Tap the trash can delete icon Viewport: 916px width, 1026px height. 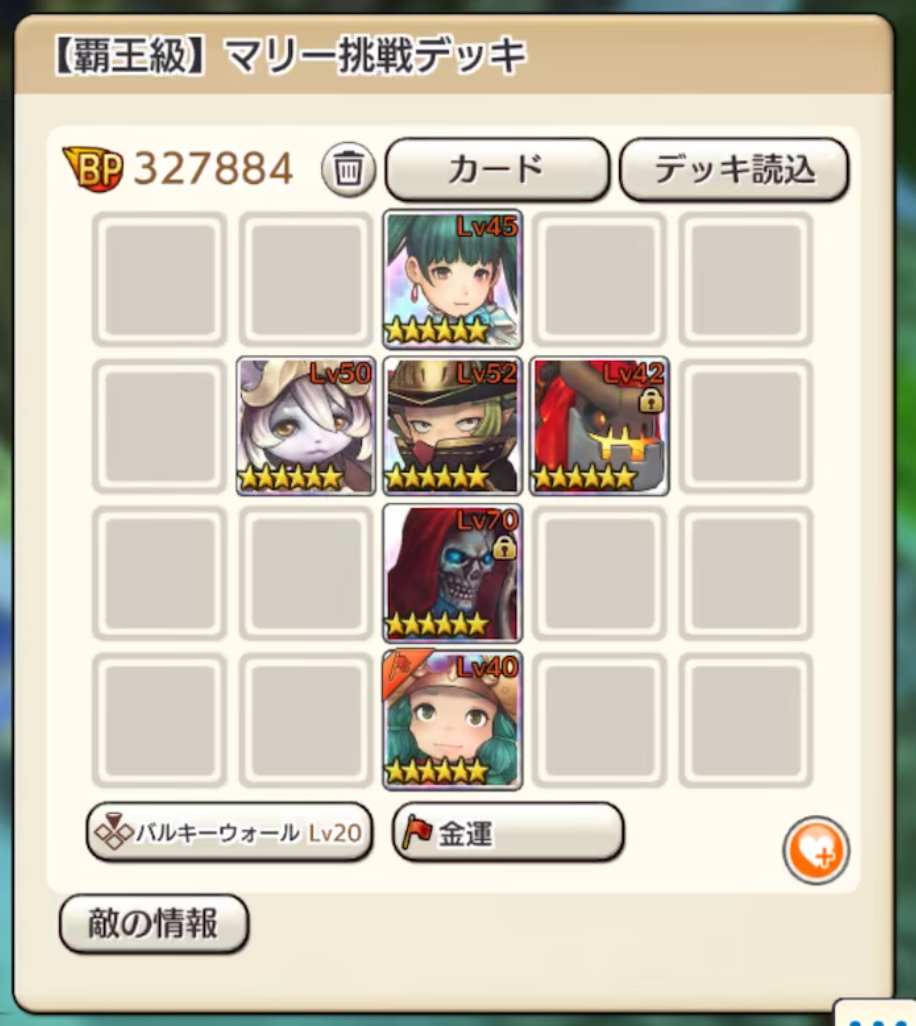pos(348,169)
